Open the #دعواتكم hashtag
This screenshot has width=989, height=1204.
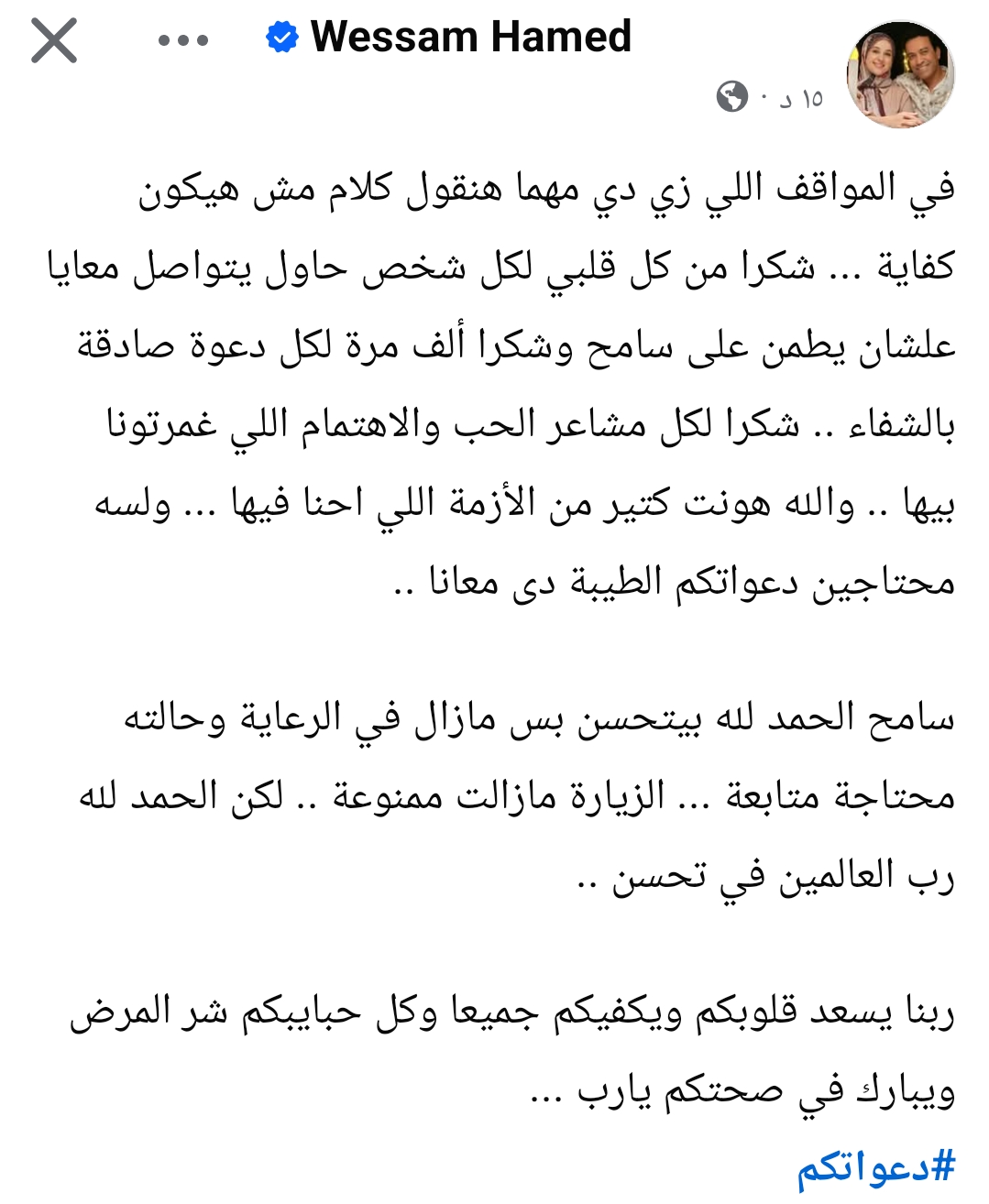coord(876,1166)
